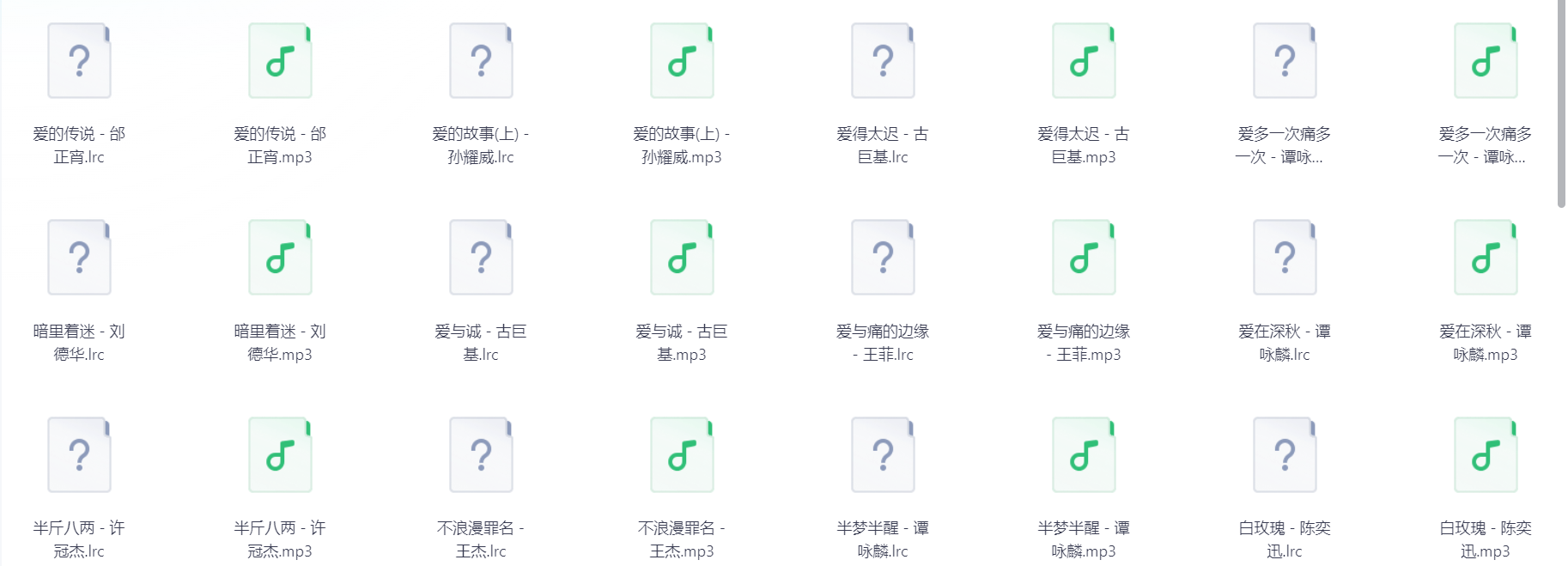Open 爱得太迟 - 古巨基.lrc lyrics file
Image resolution: width=1568 pixels, height=566 pixels.
pos(883,61)
